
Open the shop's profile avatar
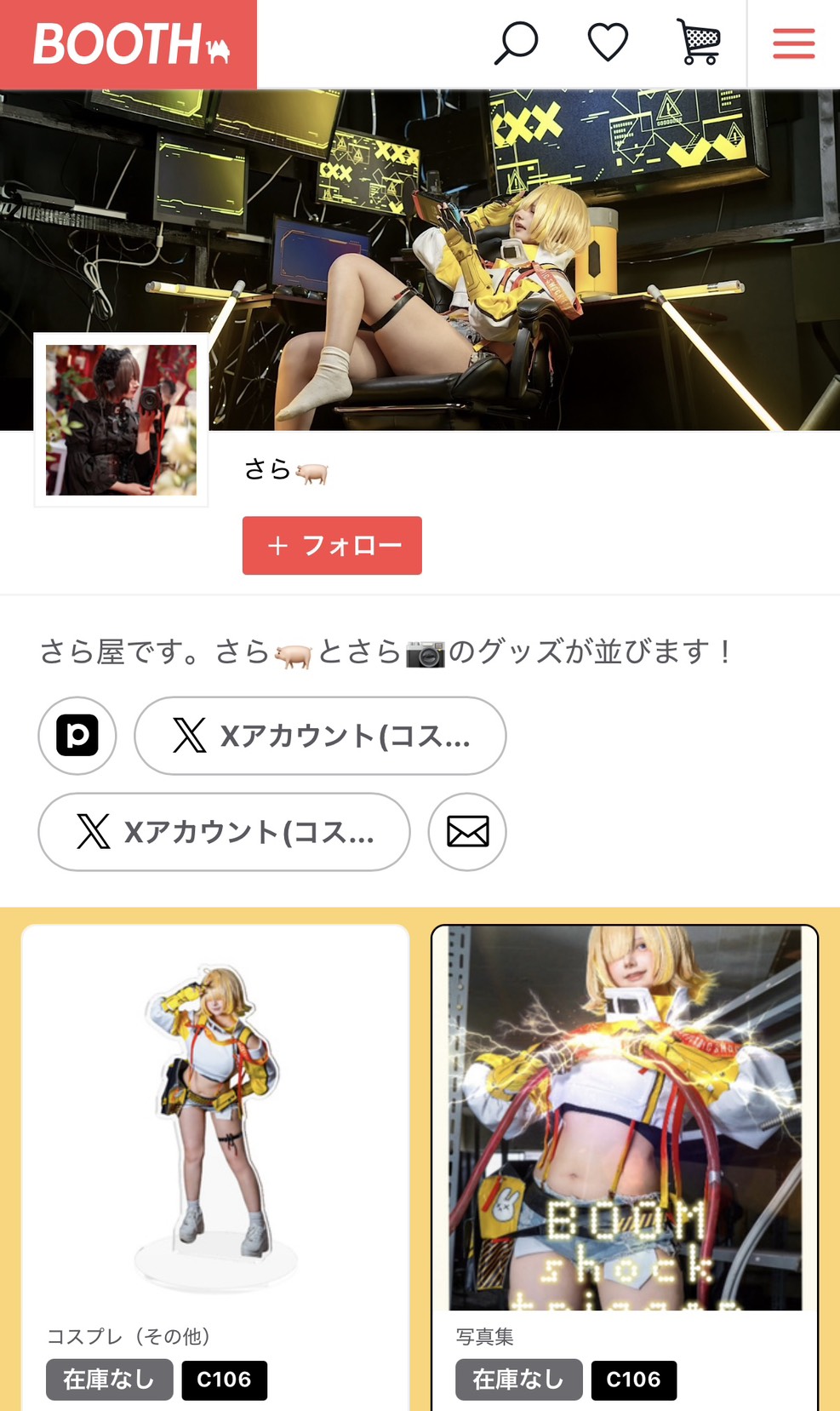(x=121, y=420)
